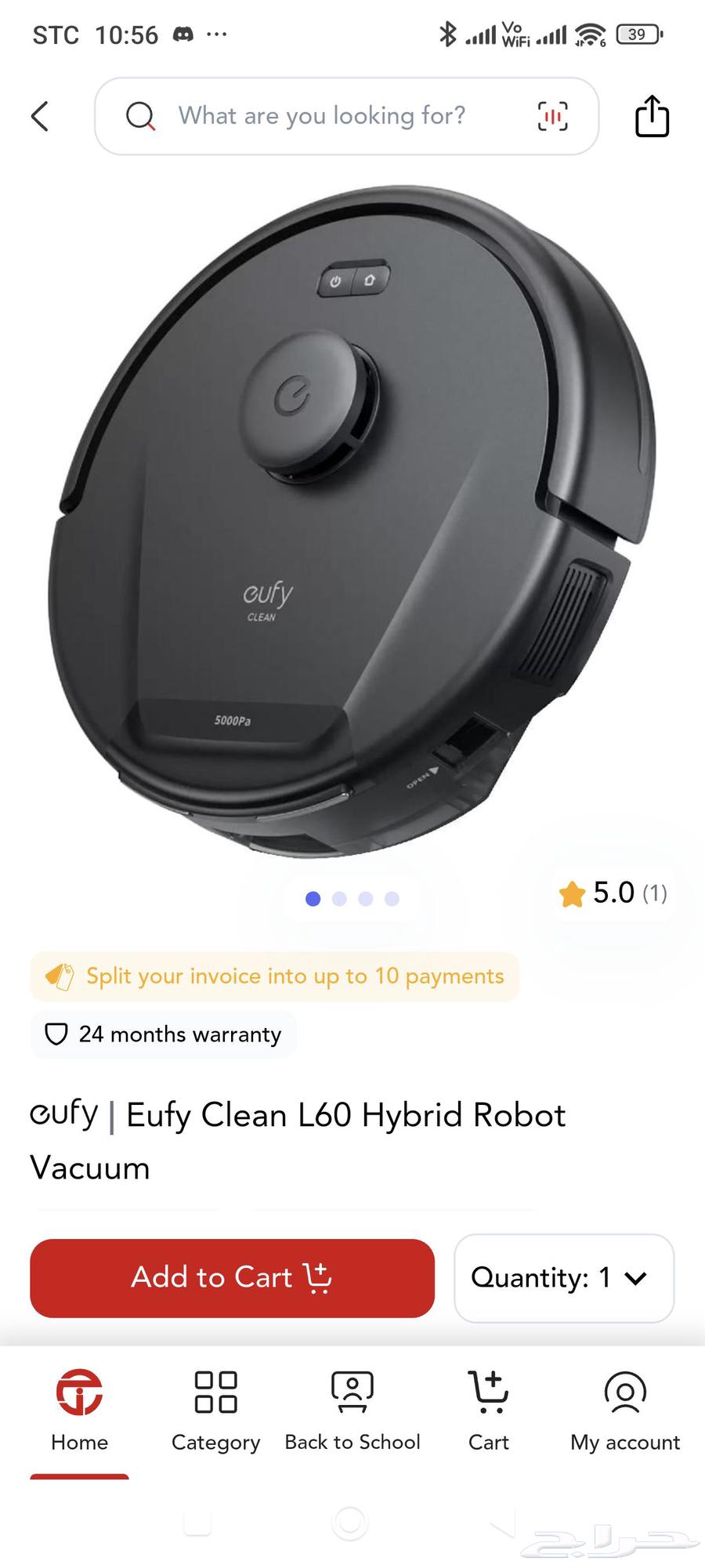This screenshot has height=1568, width=705.
Task: Tap the eufy brand name link
Action: click(63, 1114)
